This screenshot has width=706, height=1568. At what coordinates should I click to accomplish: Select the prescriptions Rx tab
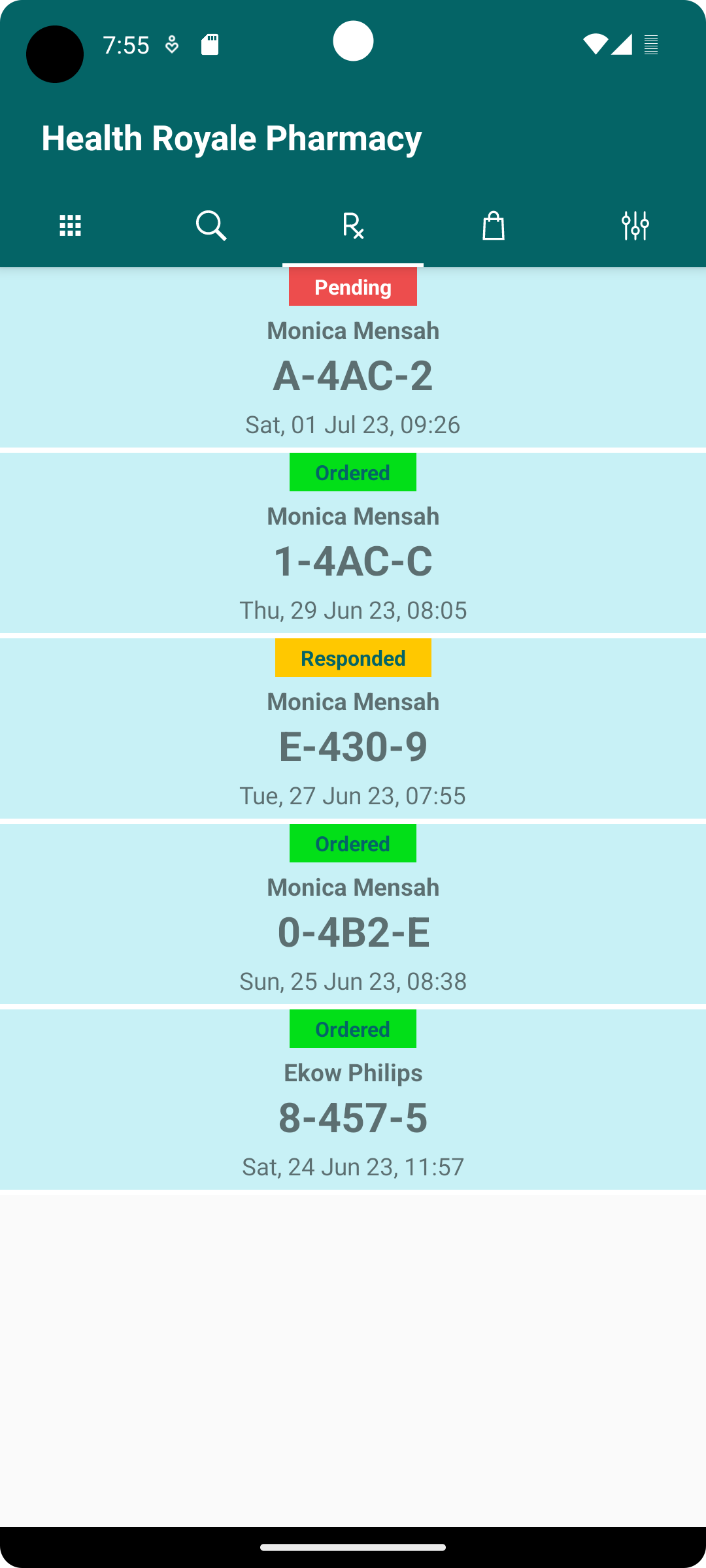(353, 226)
